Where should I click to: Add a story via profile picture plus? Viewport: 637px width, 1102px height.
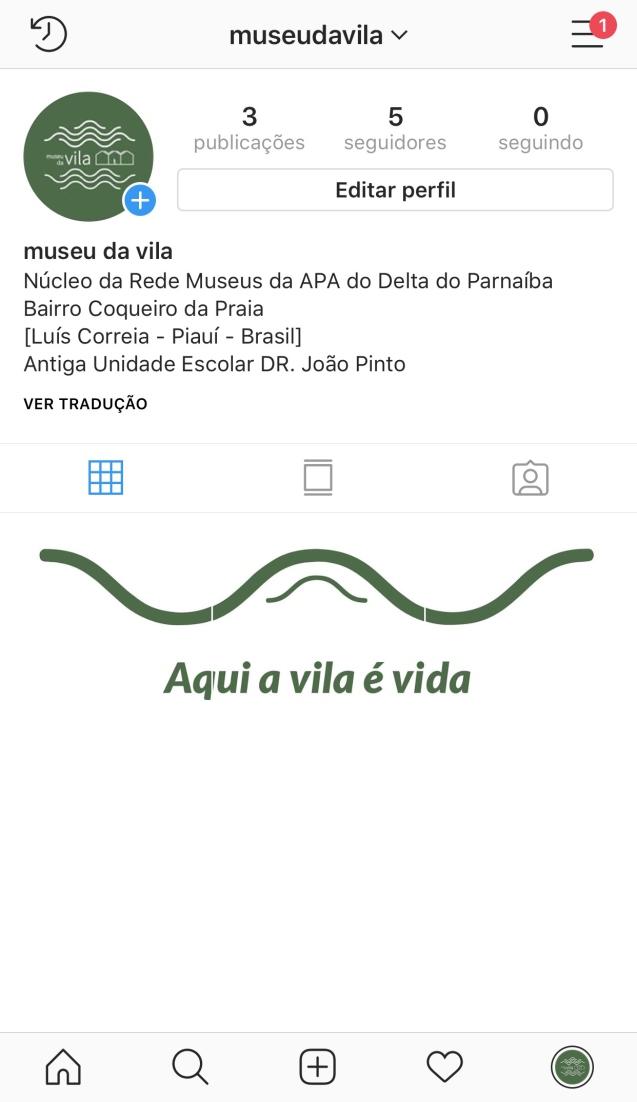click(x=140, y=200)
